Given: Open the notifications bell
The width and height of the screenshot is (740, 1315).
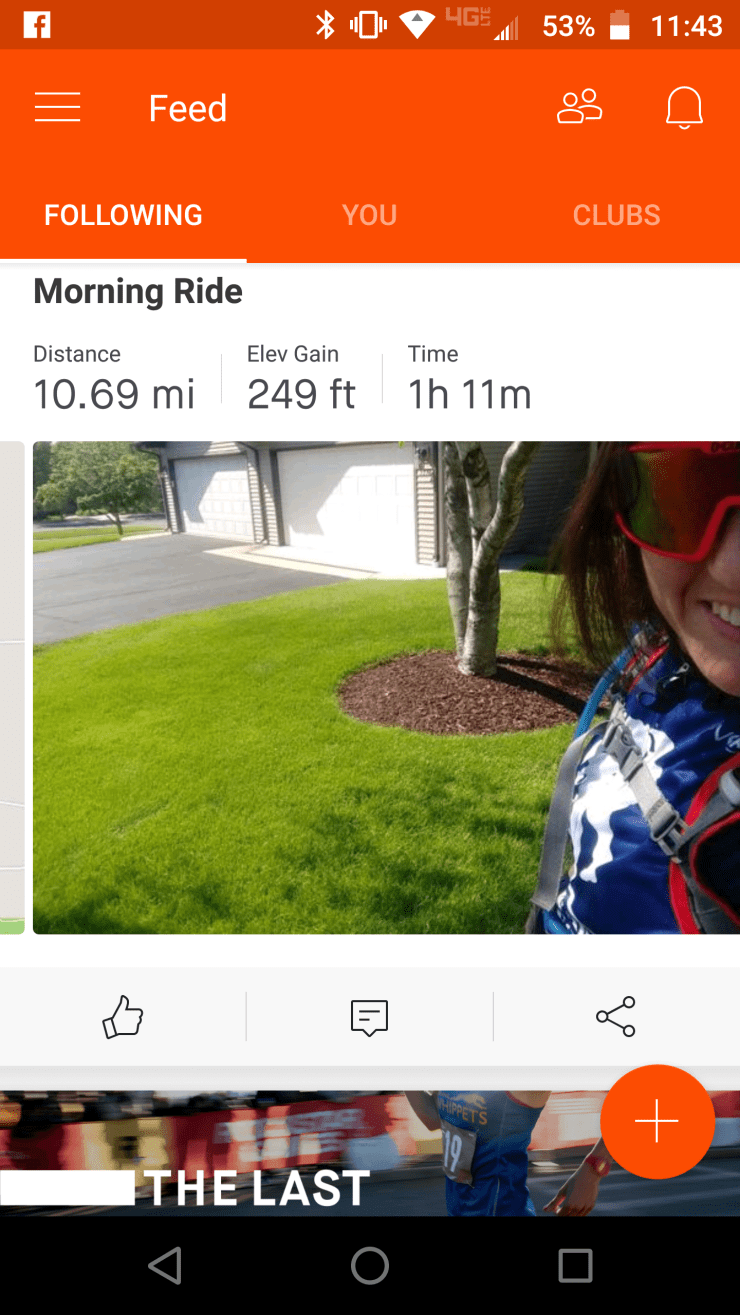Looking at the screenshot, I should 684,107.
